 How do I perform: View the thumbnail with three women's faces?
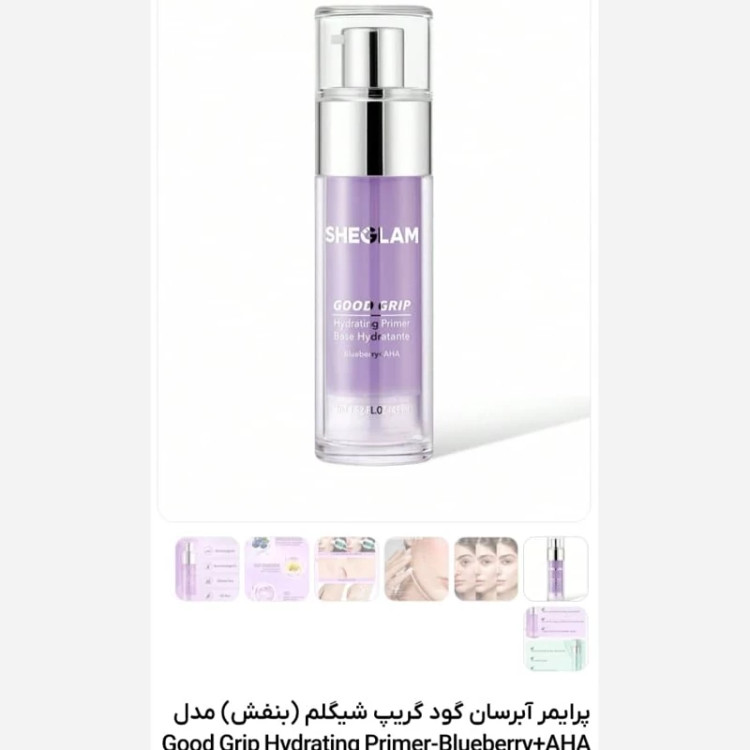coord(486,569)
